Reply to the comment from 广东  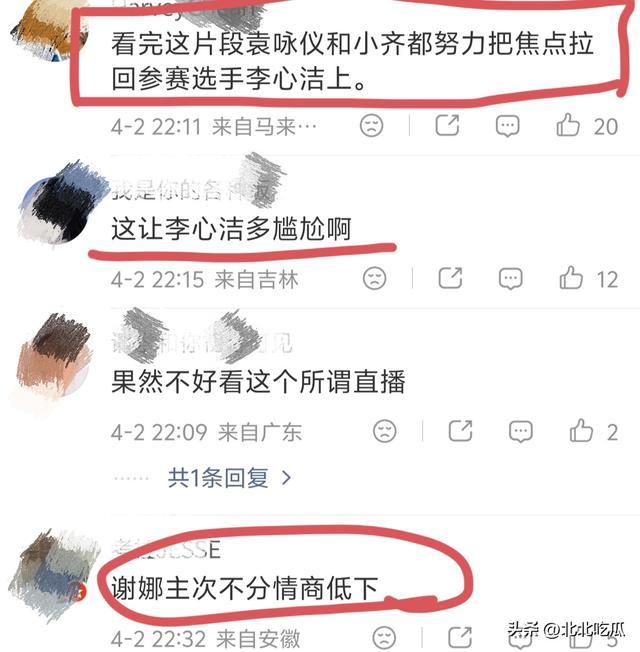tap(520, 431)
